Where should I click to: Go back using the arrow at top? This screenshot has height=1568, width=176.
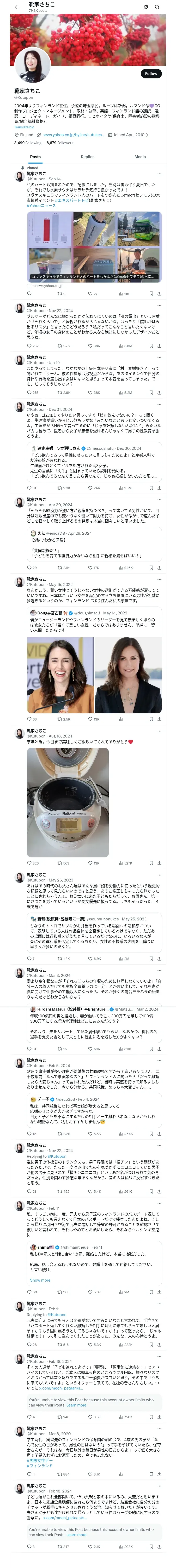[x=17, y=7]
